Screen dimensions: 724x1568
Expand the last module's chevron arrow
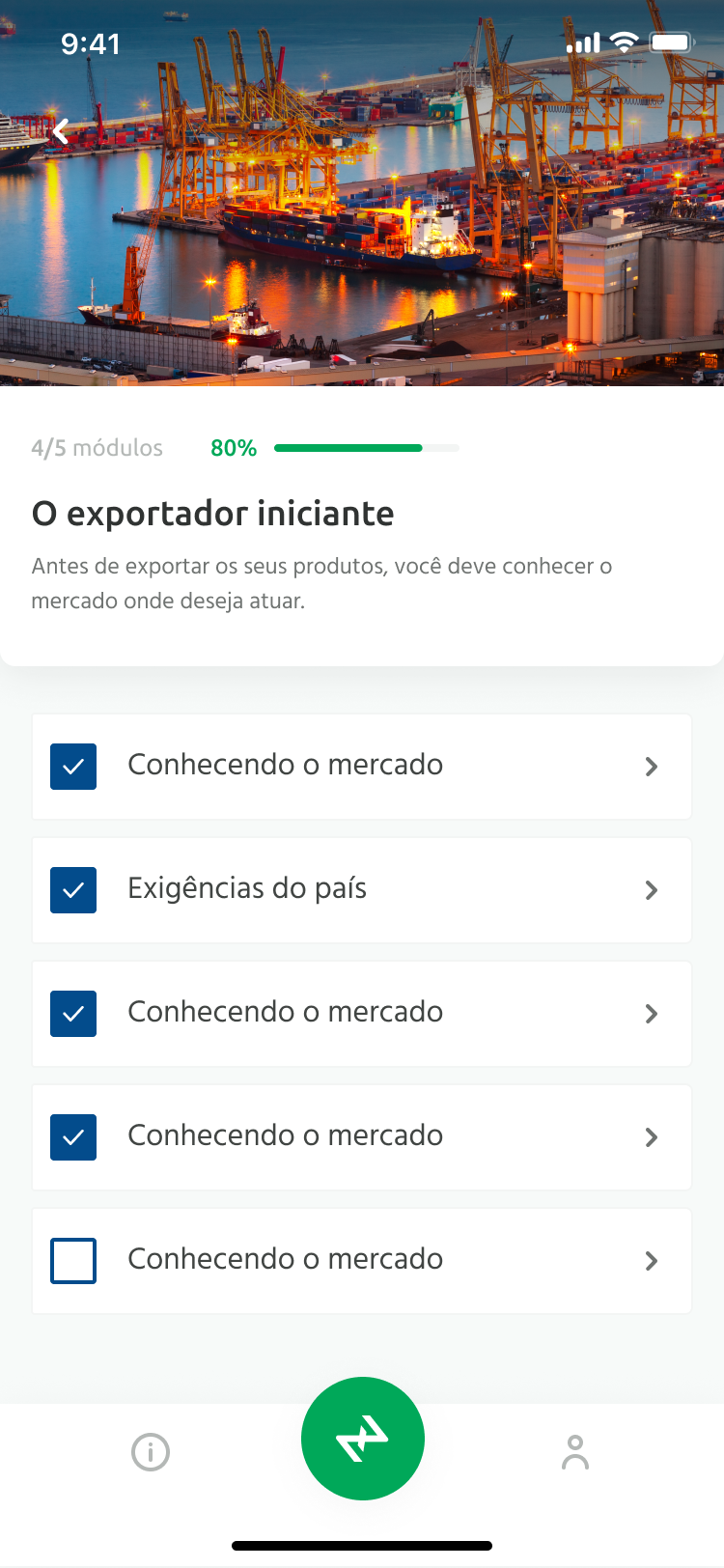pyautogui.click(x=652, y=1260)
